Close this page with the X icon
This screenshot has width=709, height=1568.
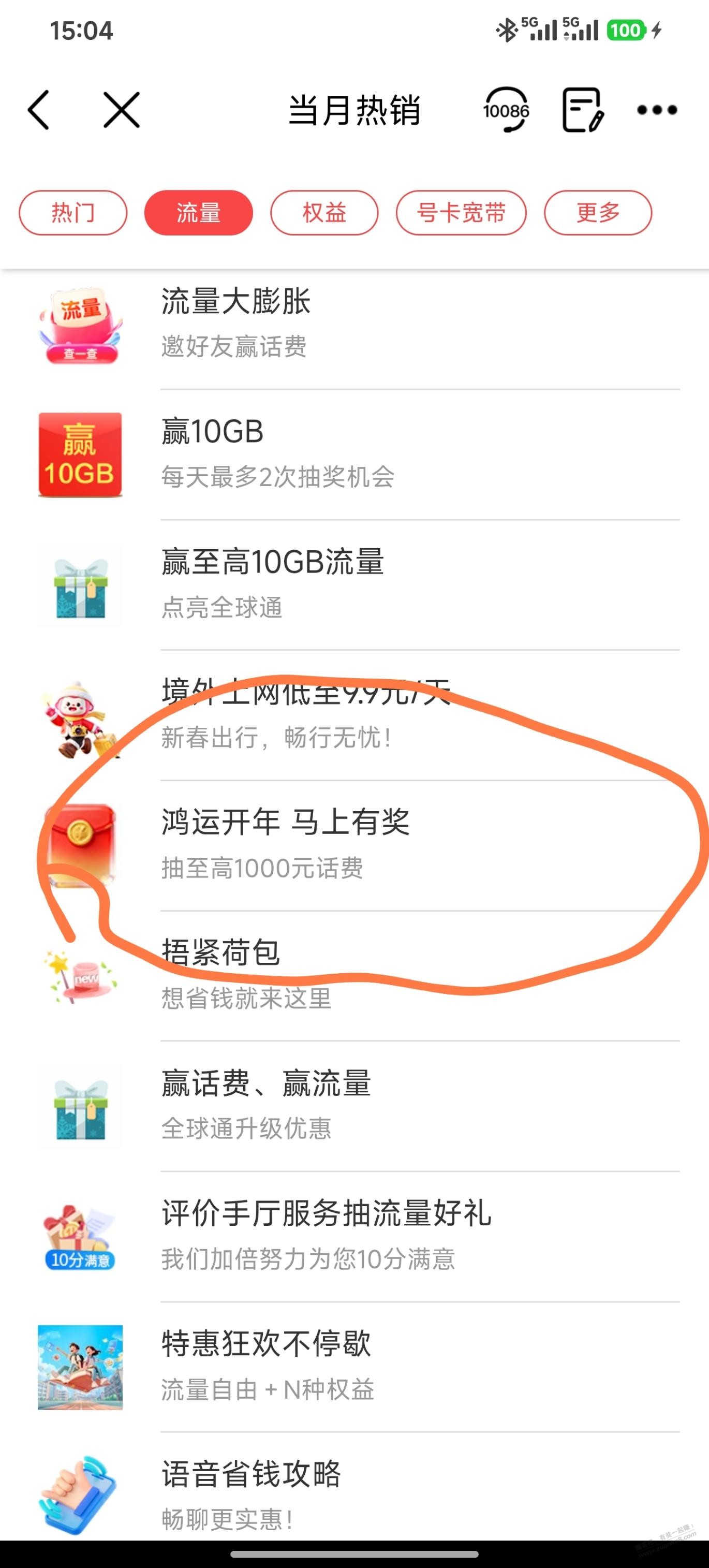coord(121,110)
